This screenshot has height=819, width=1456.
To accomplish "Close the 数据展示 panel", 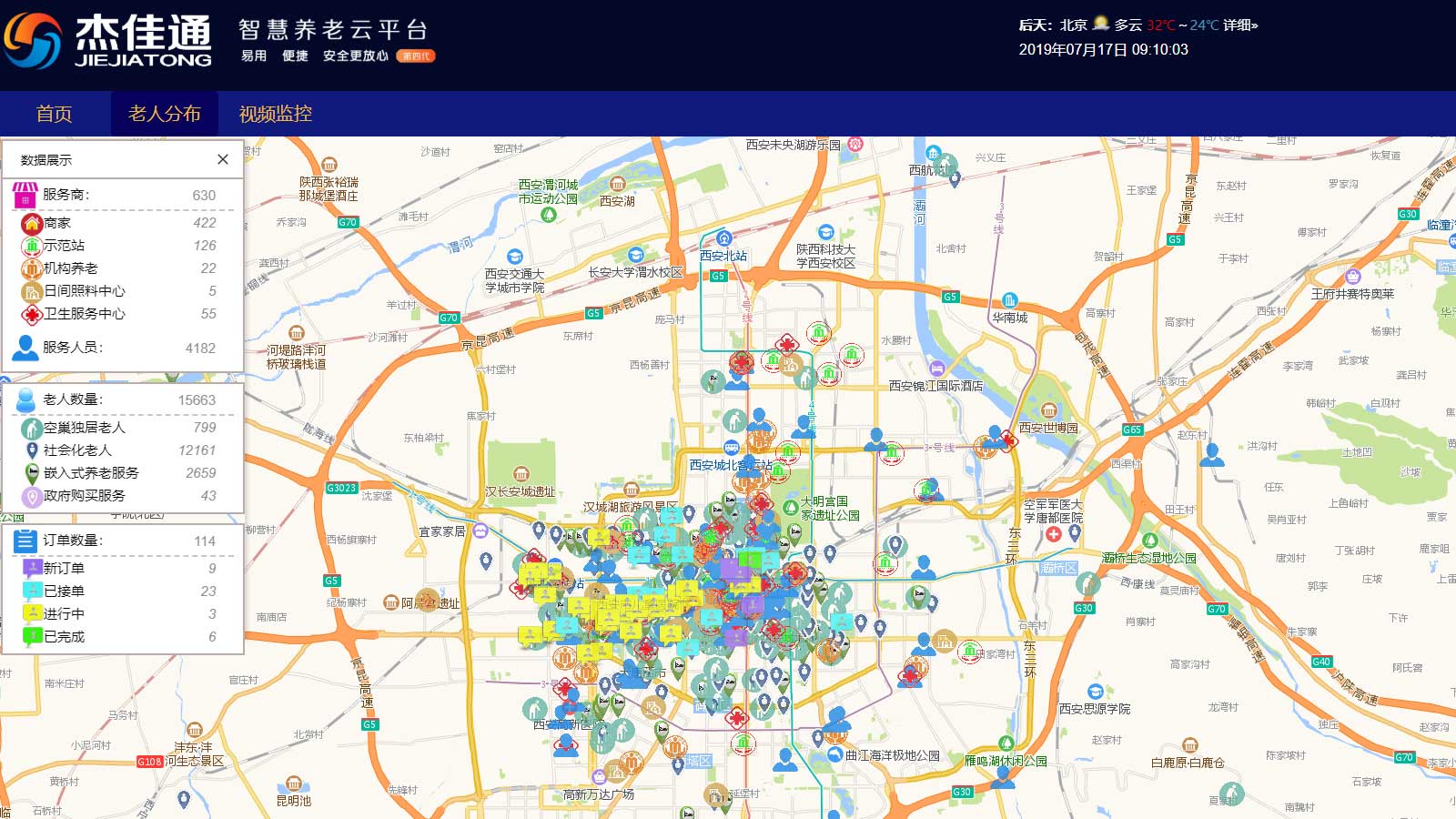I will coord(223,159).
